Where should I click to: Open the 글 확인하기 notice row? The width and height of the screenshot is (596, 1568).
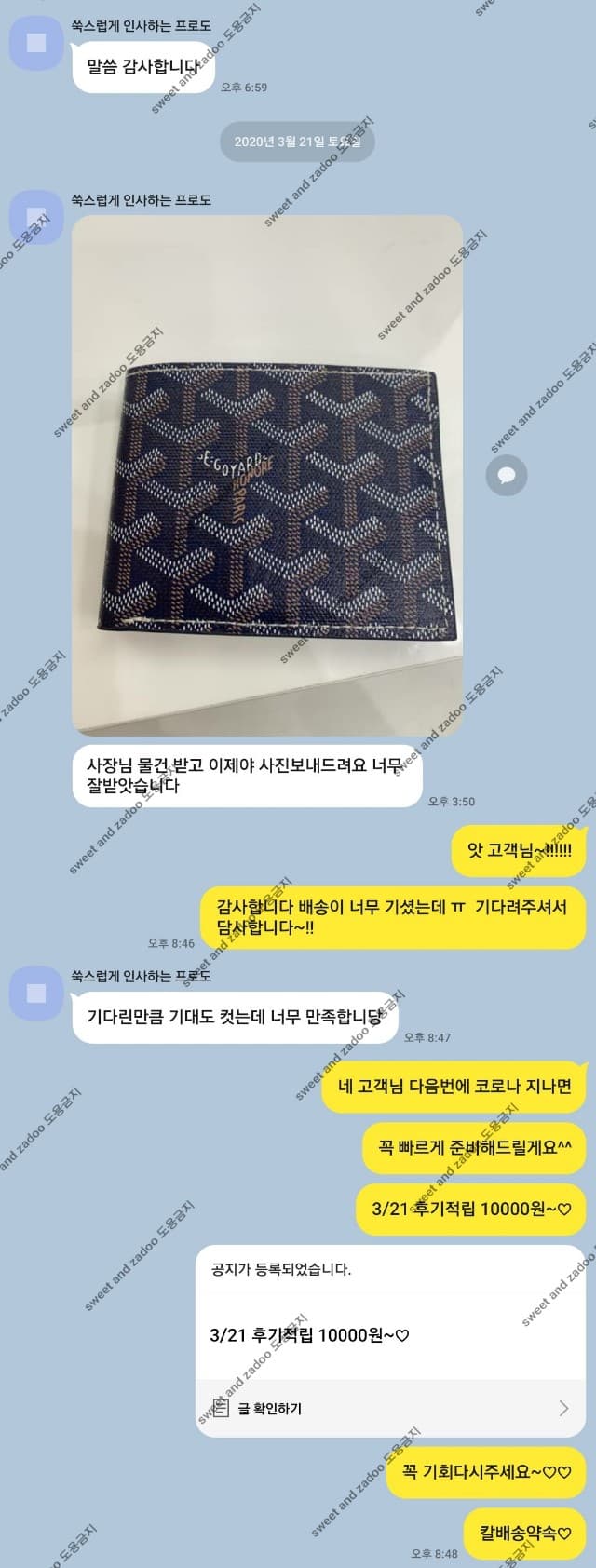(x=391, y=1408)
